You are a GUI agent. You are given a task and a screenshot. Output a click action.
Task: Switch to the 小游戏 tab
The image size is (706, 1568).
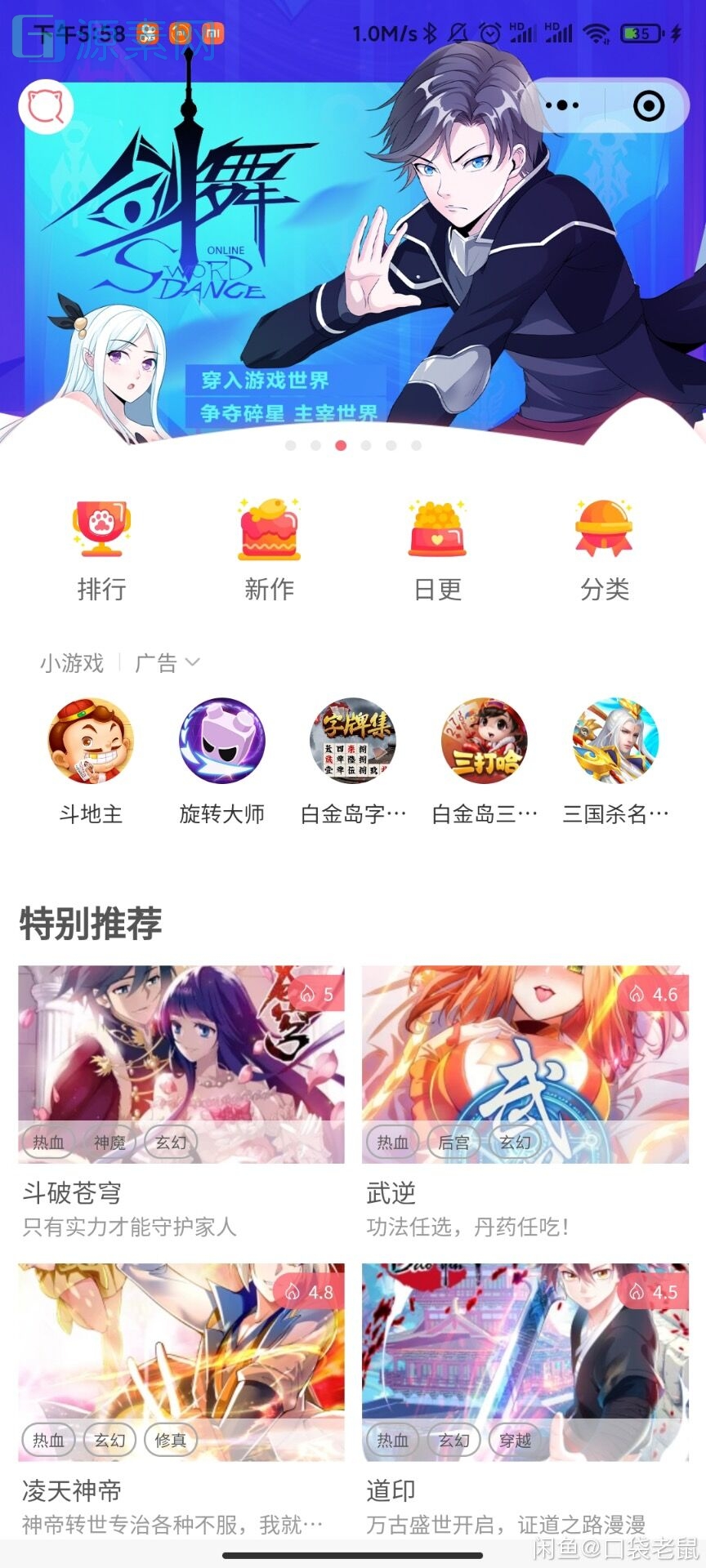click(x=72, y=663)
